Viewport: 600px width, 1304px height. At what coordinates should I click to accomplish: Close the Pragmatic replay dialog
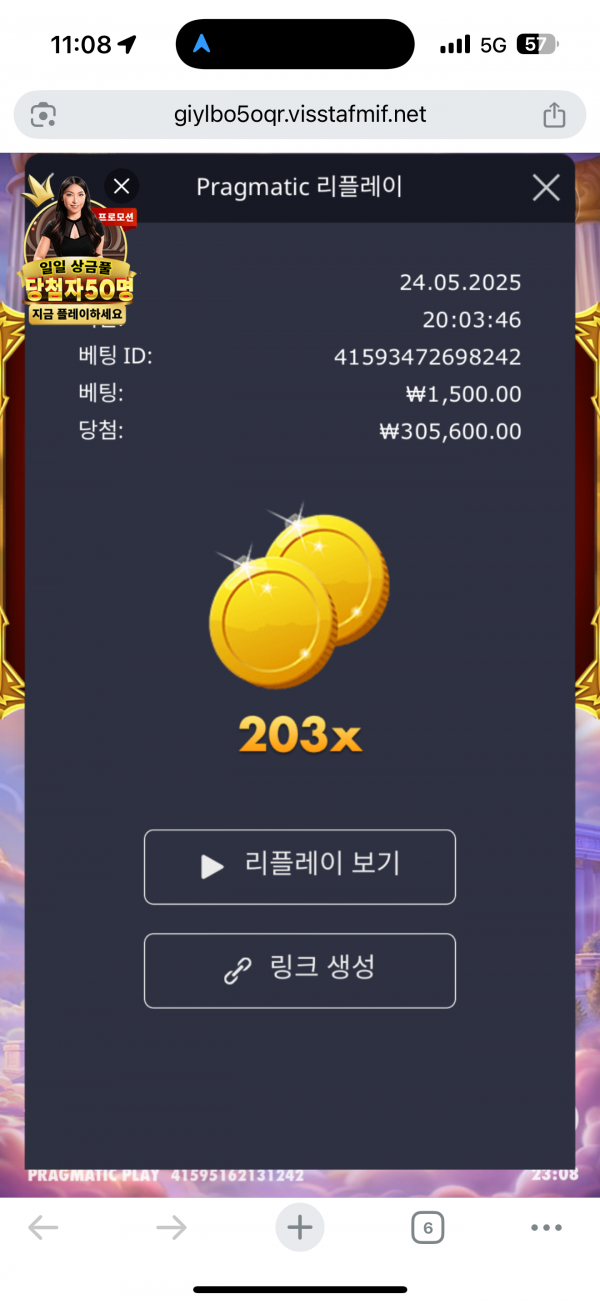546,187
